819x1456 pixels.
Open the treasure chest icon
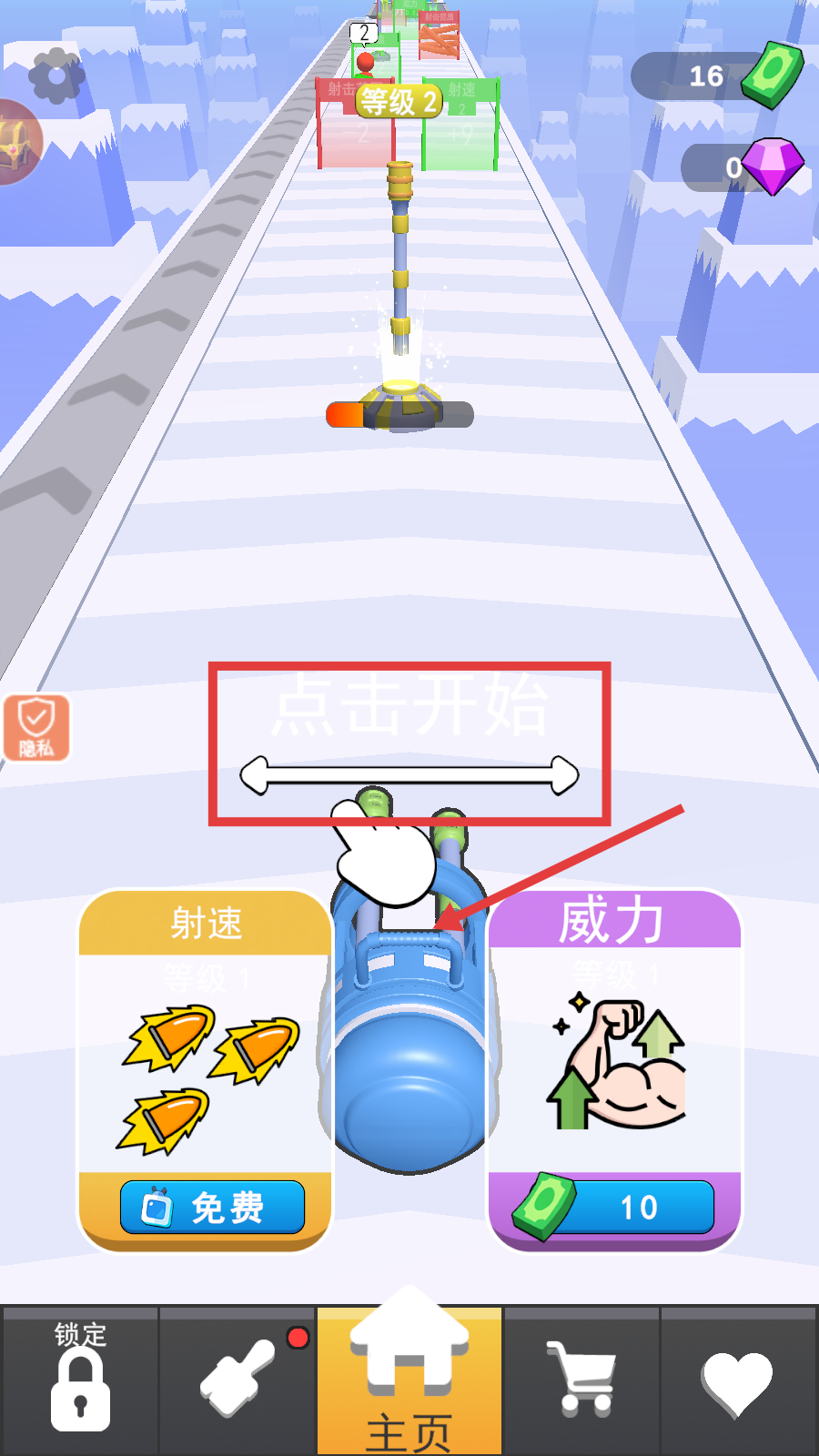(18, 142)
